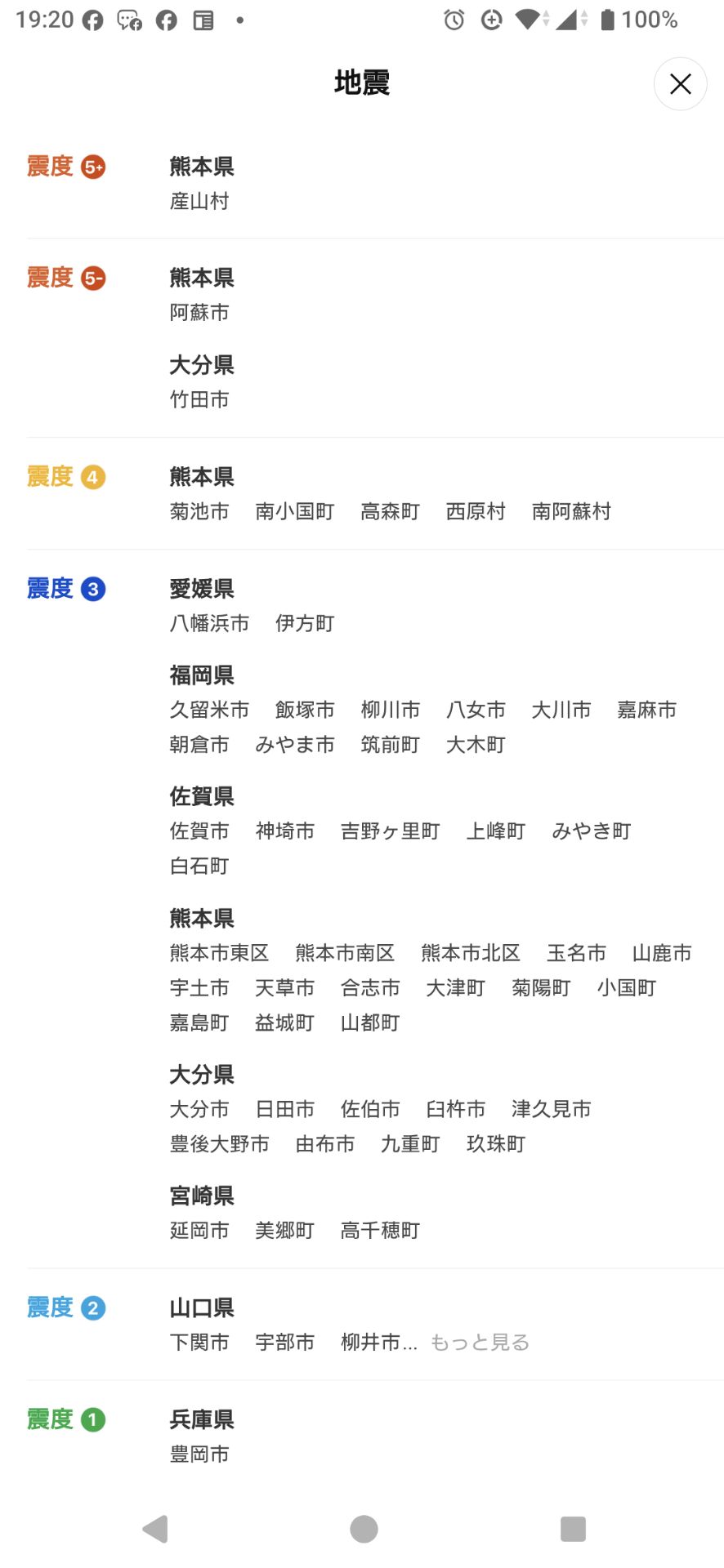This screenshot has height=1568, width=724.
Task: Select 阿蘇市 in the 震度5- section
Action: [199, 312]
